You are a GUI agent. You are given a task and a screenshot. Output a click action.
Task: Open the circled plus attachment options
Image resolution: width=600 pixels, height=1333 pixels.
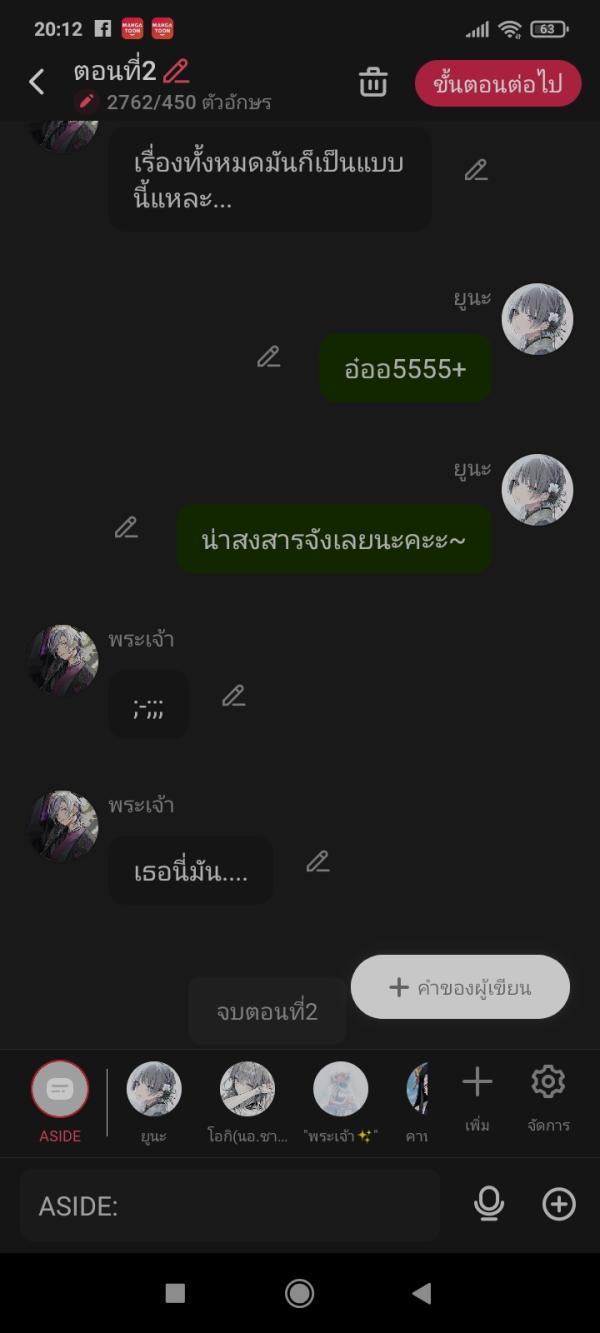(x=559, y=1205)
